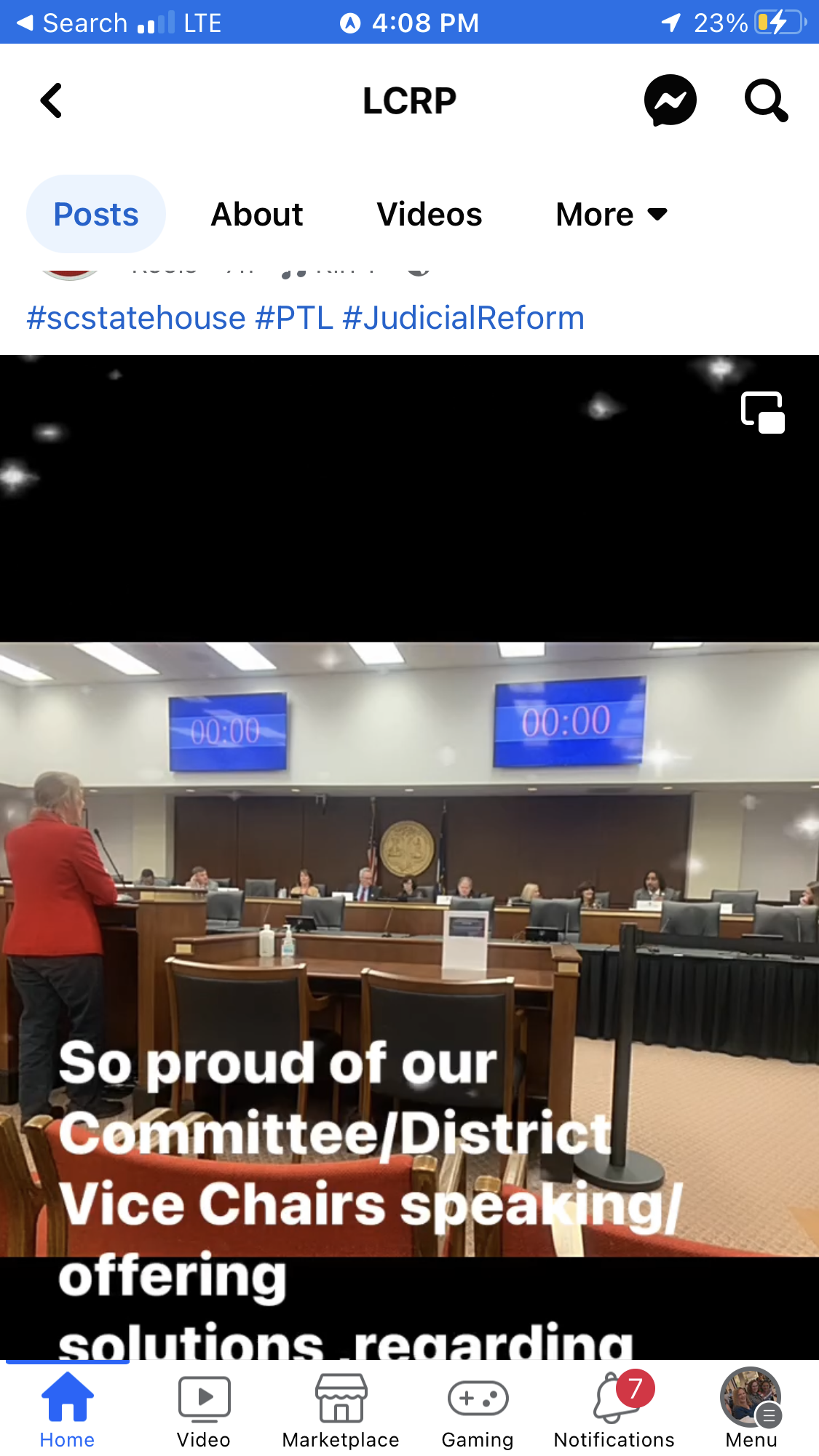Expand the More dropdown
Viewport: 819px width, 1456px height.
click(611, 215)
